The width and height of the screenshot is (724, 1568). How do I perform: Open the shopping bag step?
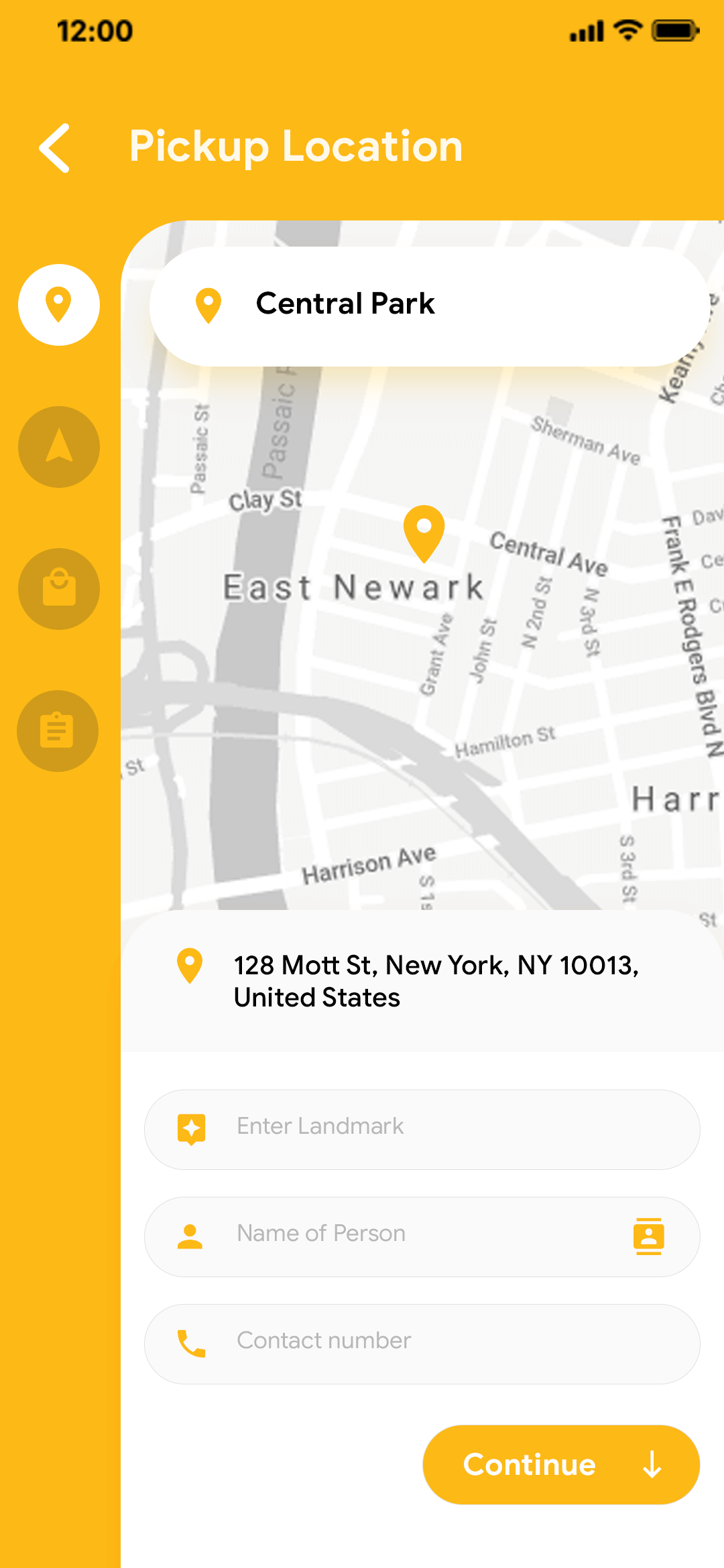[59, 589]
